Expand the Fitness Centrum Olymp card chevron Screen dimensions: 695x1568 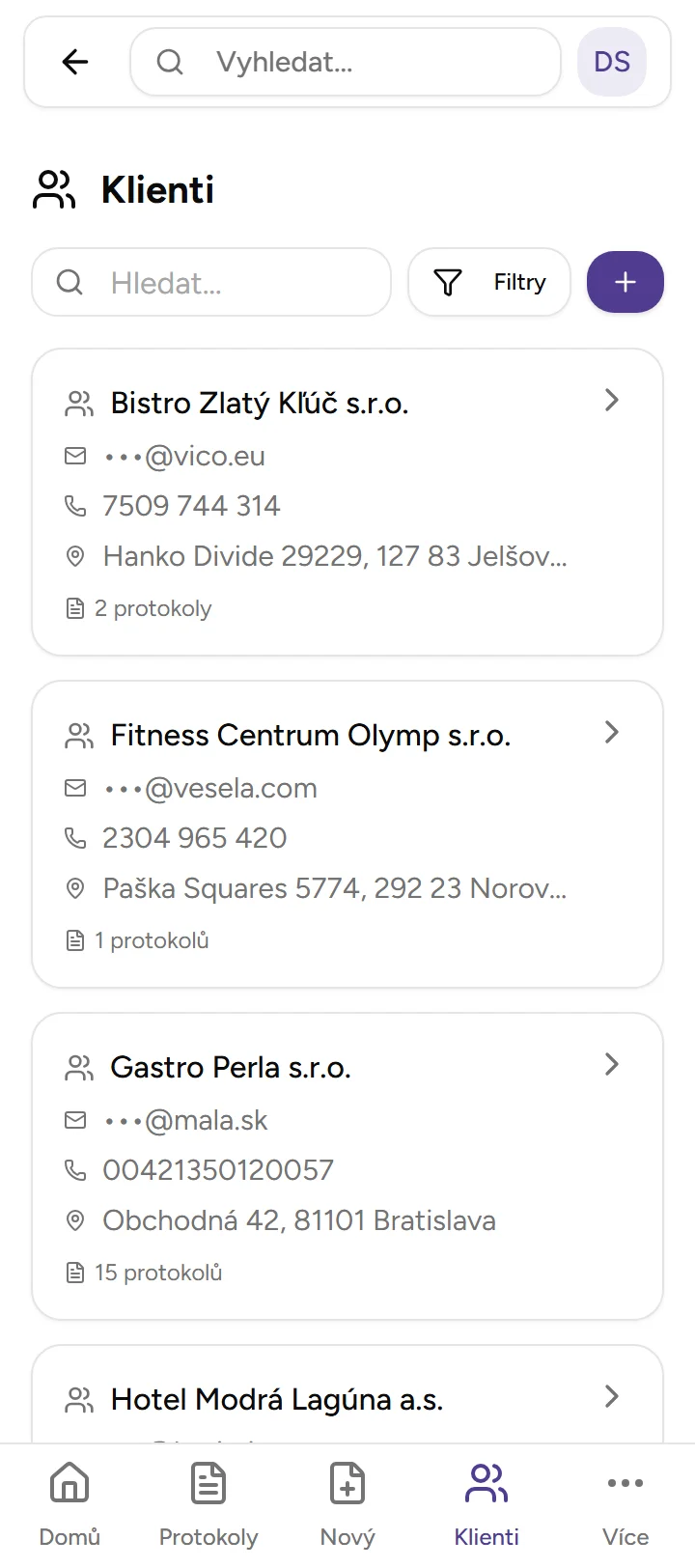click(x=610, y=732)
